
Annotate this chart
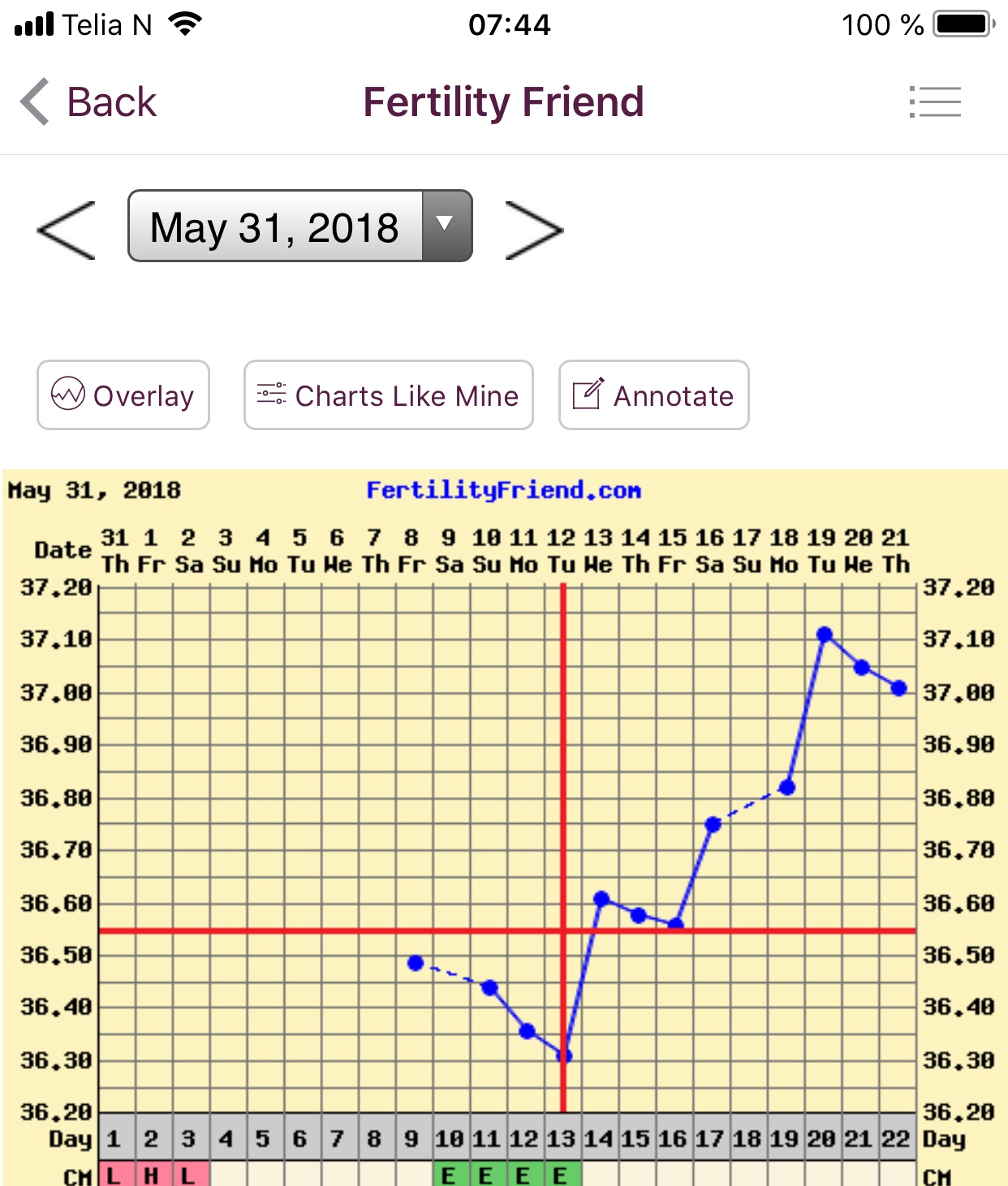[x=653, y=395]
